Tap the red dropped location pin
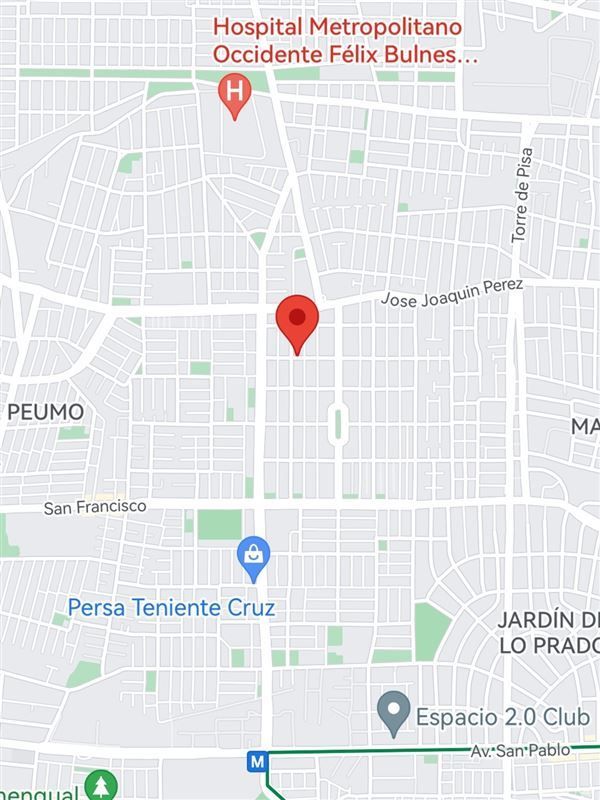This screenshot has width=600, height=800. point(297,321)
